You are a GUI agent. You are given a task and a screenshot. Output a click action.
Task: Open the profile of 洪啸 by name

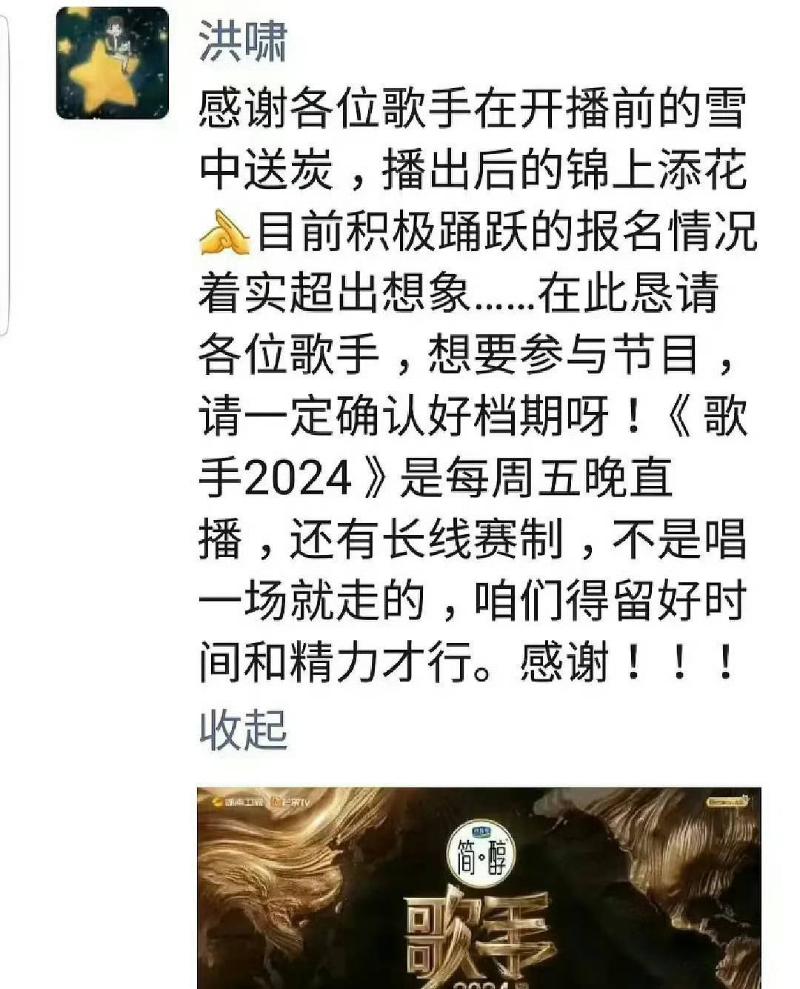[x=243, y=43]
